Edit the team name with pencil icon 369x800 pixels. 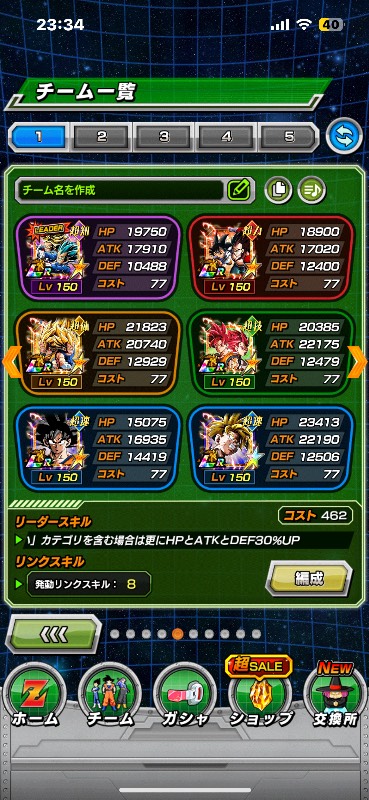click(x=238, y=190)
